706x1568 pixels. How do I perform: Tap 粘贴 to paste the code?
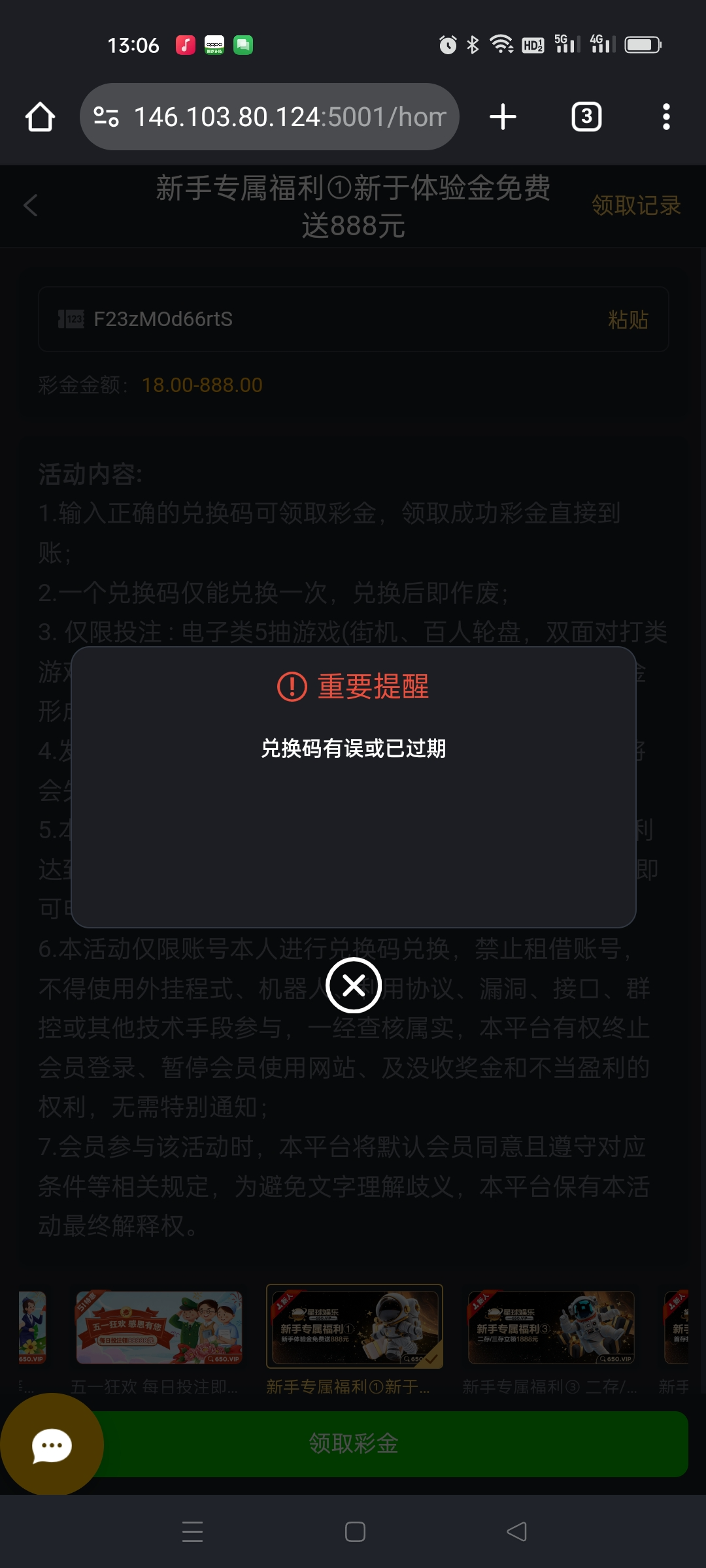click(x=628, y=319)
